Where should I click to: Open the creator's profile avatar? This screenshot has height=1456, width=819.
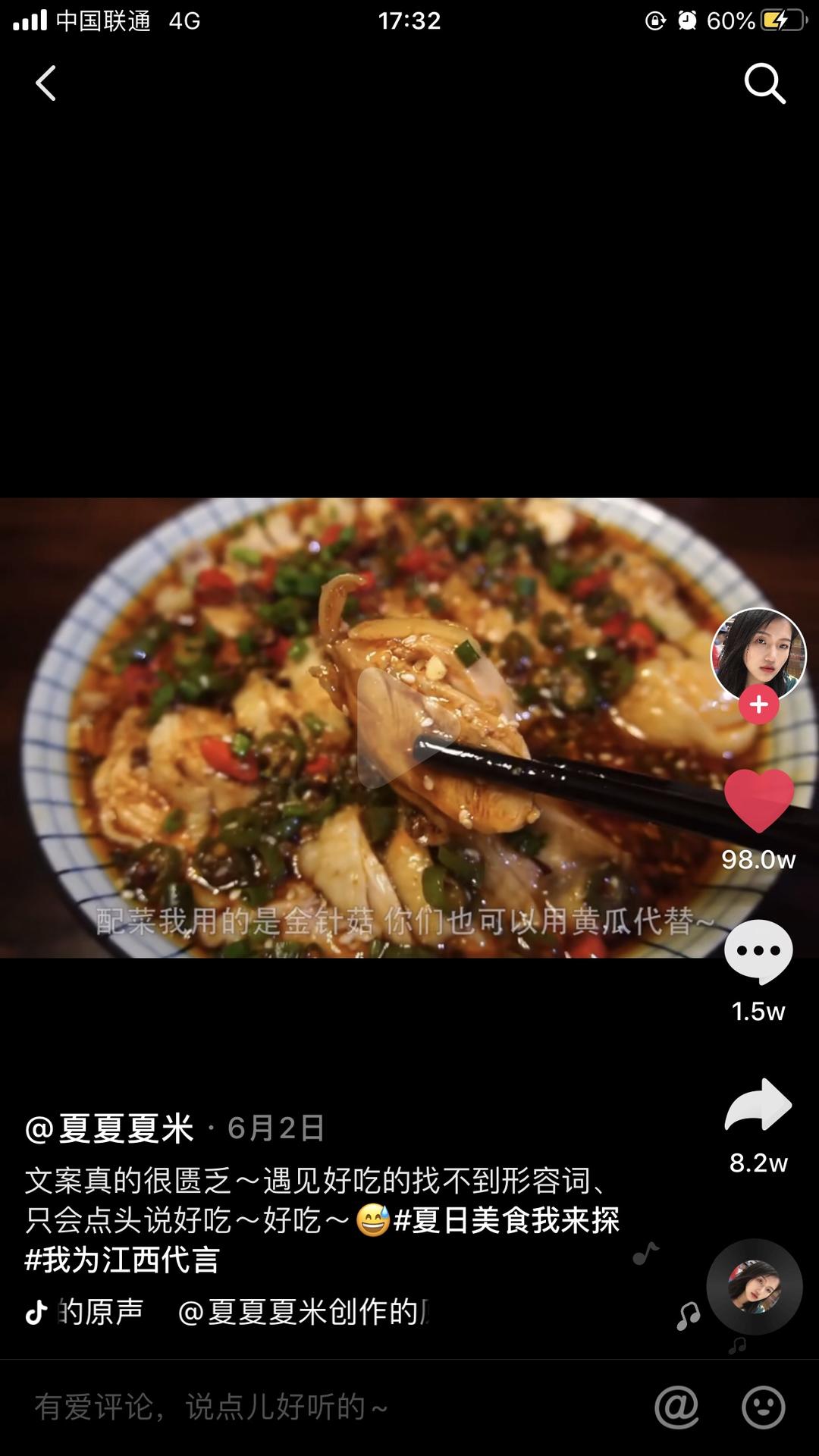758,653
